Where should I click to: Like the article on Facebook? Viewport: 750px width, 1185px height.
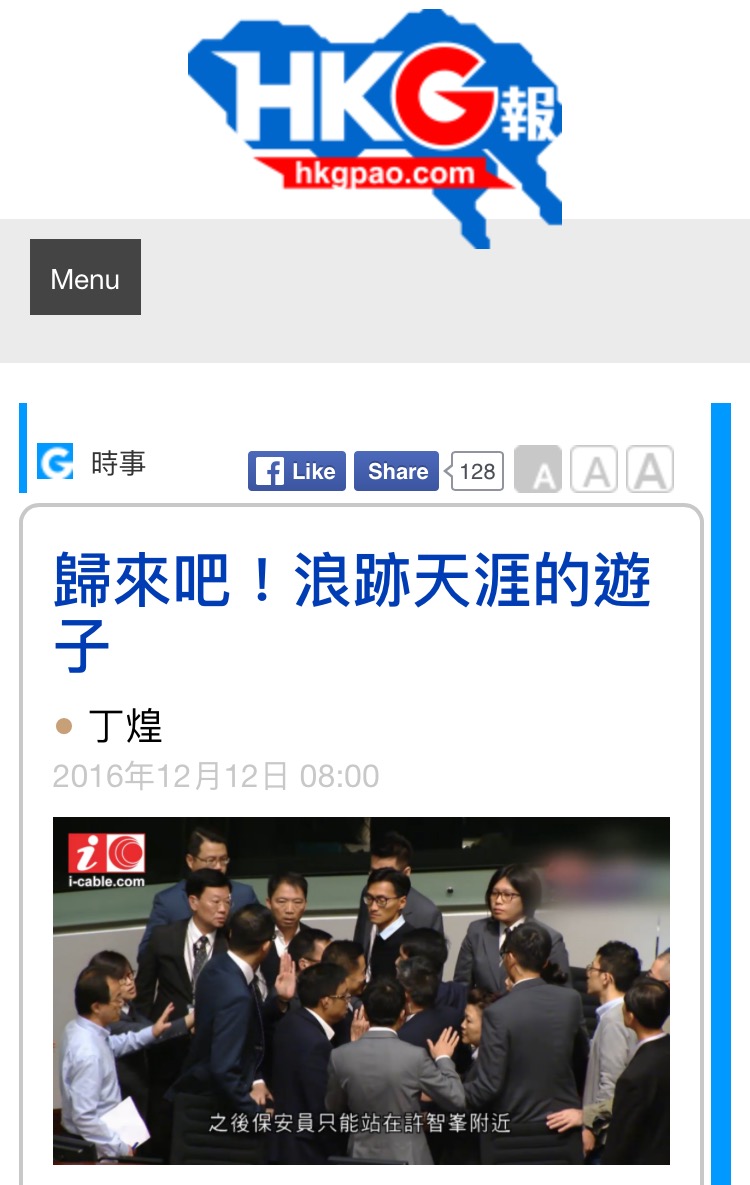click(x=297, y=471)
